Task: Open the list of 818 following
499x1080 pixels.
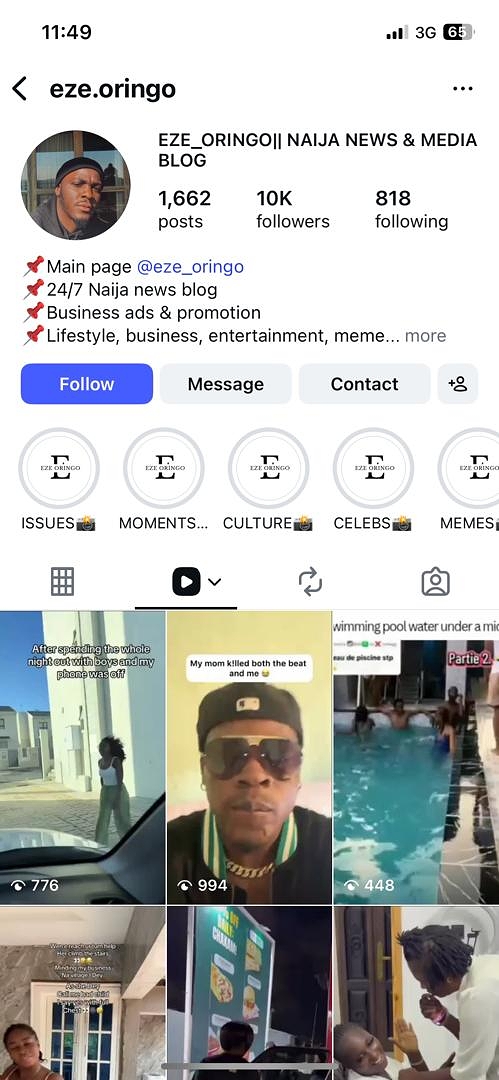Action: tap(411, 209)
